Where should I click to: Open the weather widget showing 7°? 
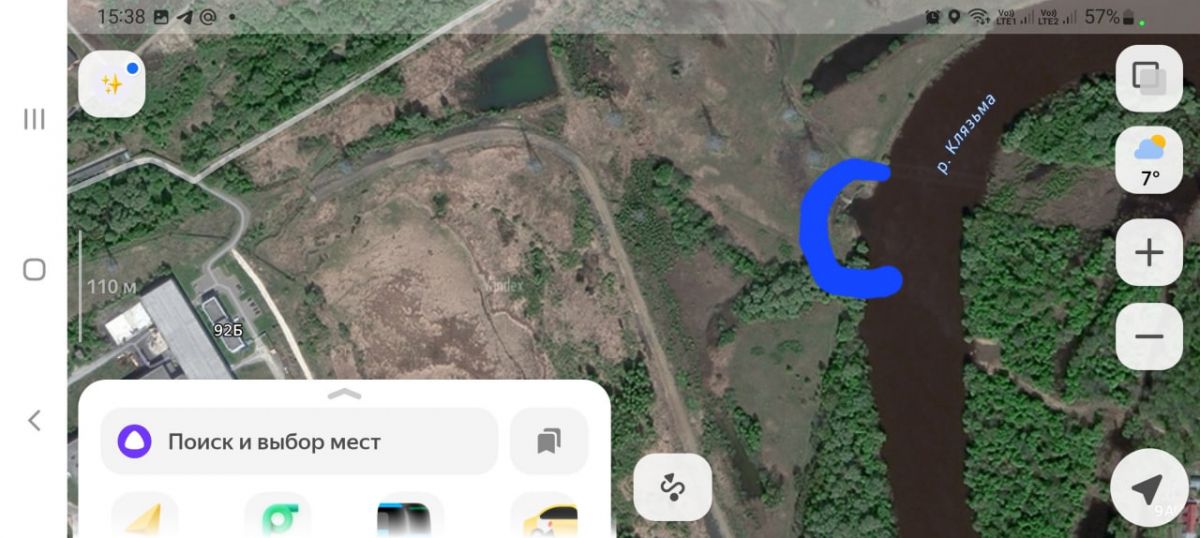[x=1149, y=160]
